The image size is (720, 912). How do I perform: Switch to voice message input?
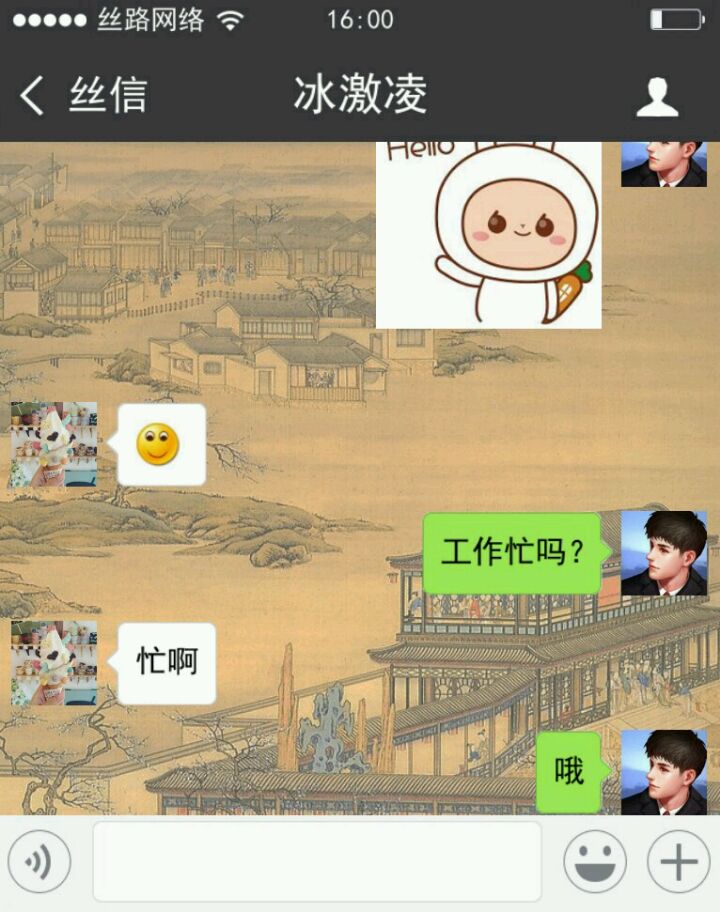[x=39, y=862]
